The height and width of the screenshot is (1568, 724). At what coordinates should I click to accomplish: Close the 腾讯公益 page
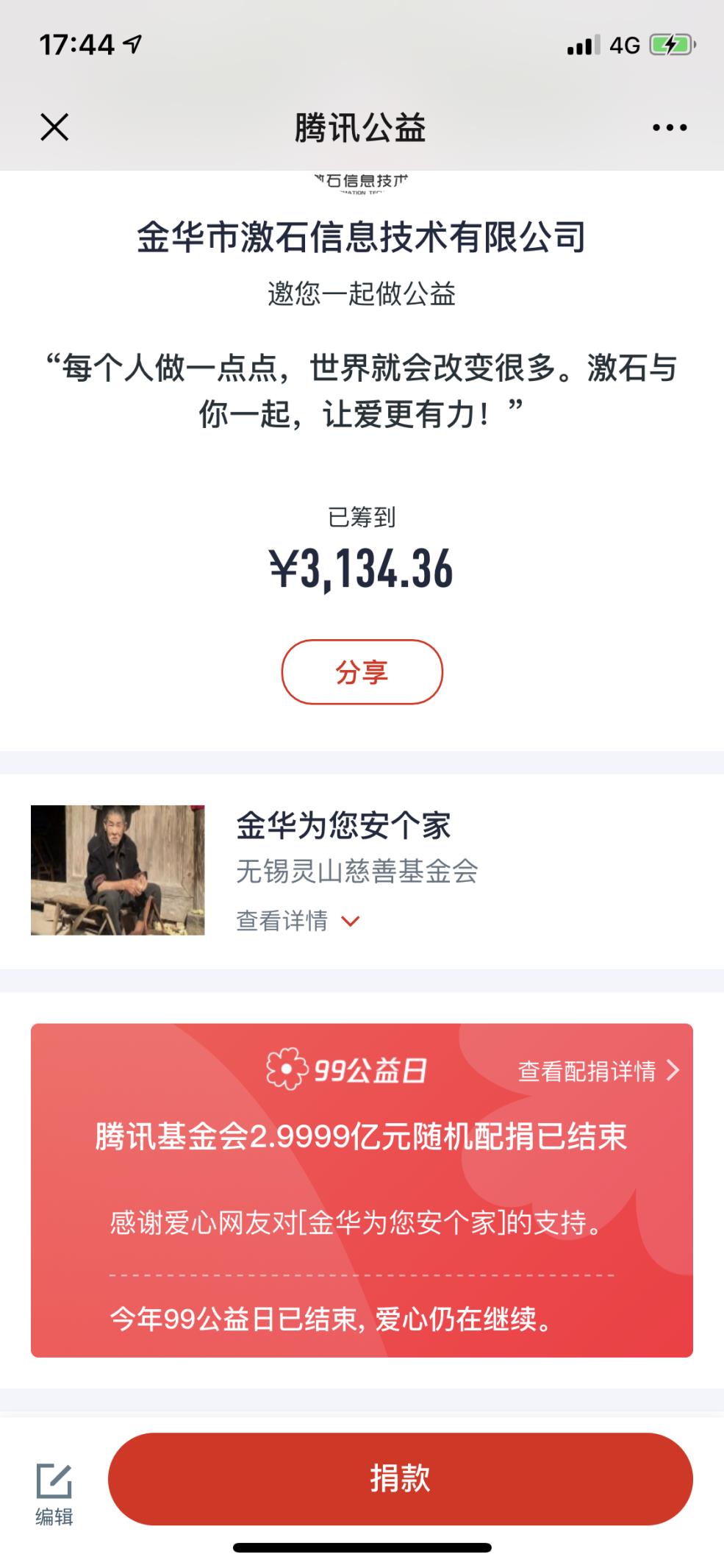click(54, 127)
